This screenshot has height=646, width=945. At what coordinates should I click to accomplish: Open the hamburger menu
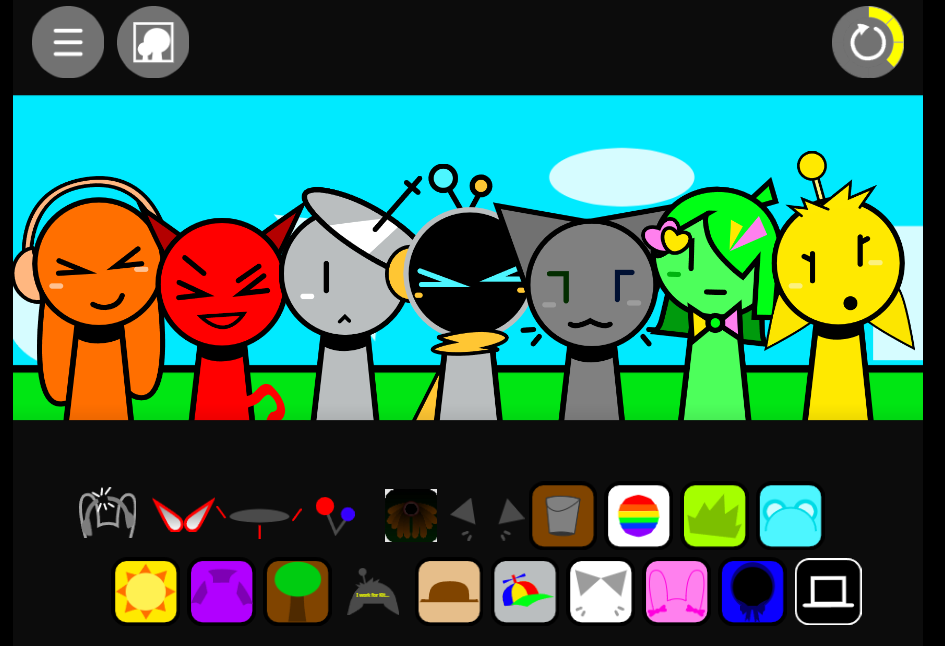68,43
